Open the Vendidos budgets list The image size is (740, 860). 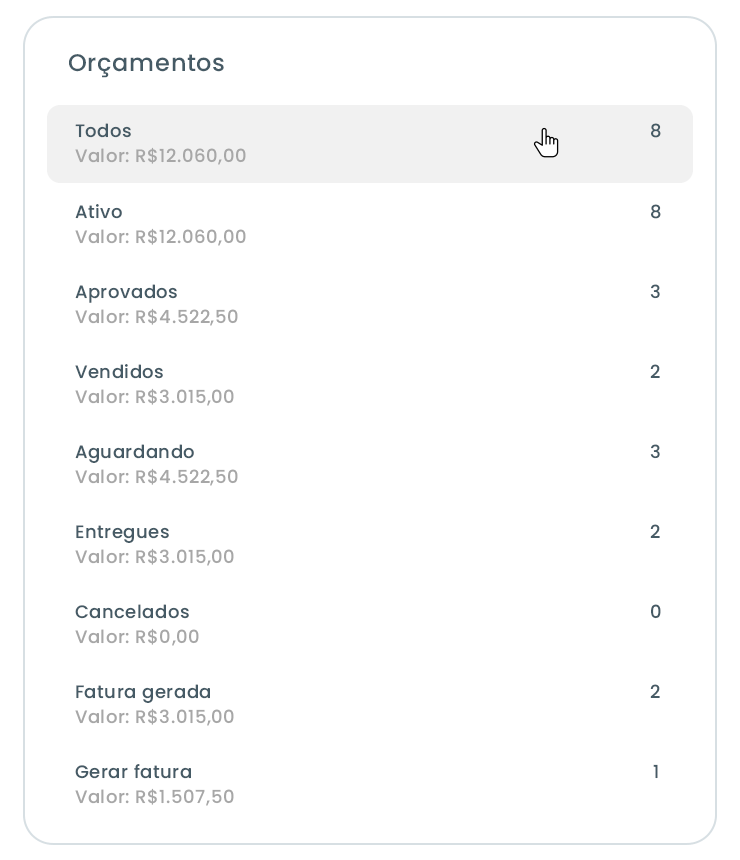[368, 384]
